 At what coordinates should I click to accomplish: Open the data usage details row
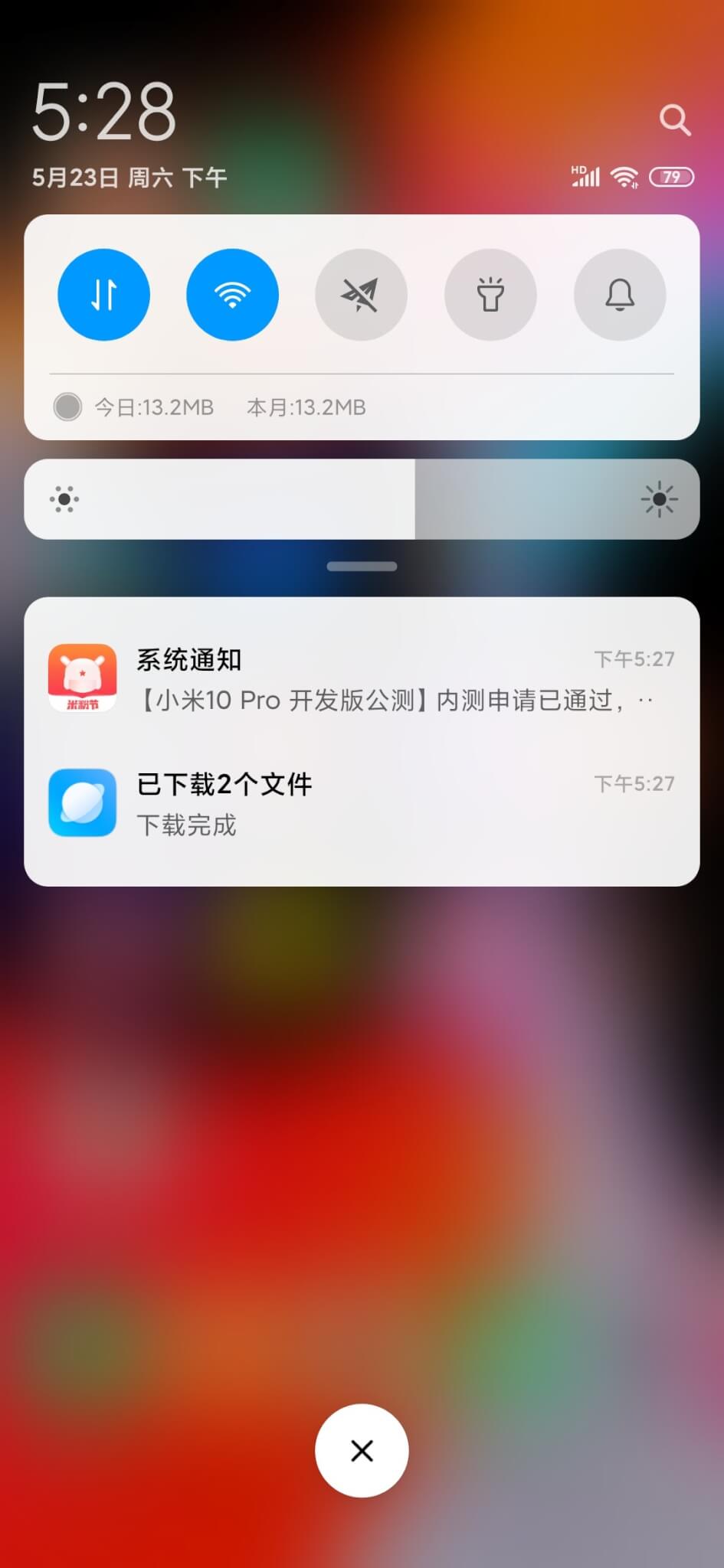(362, 407)
